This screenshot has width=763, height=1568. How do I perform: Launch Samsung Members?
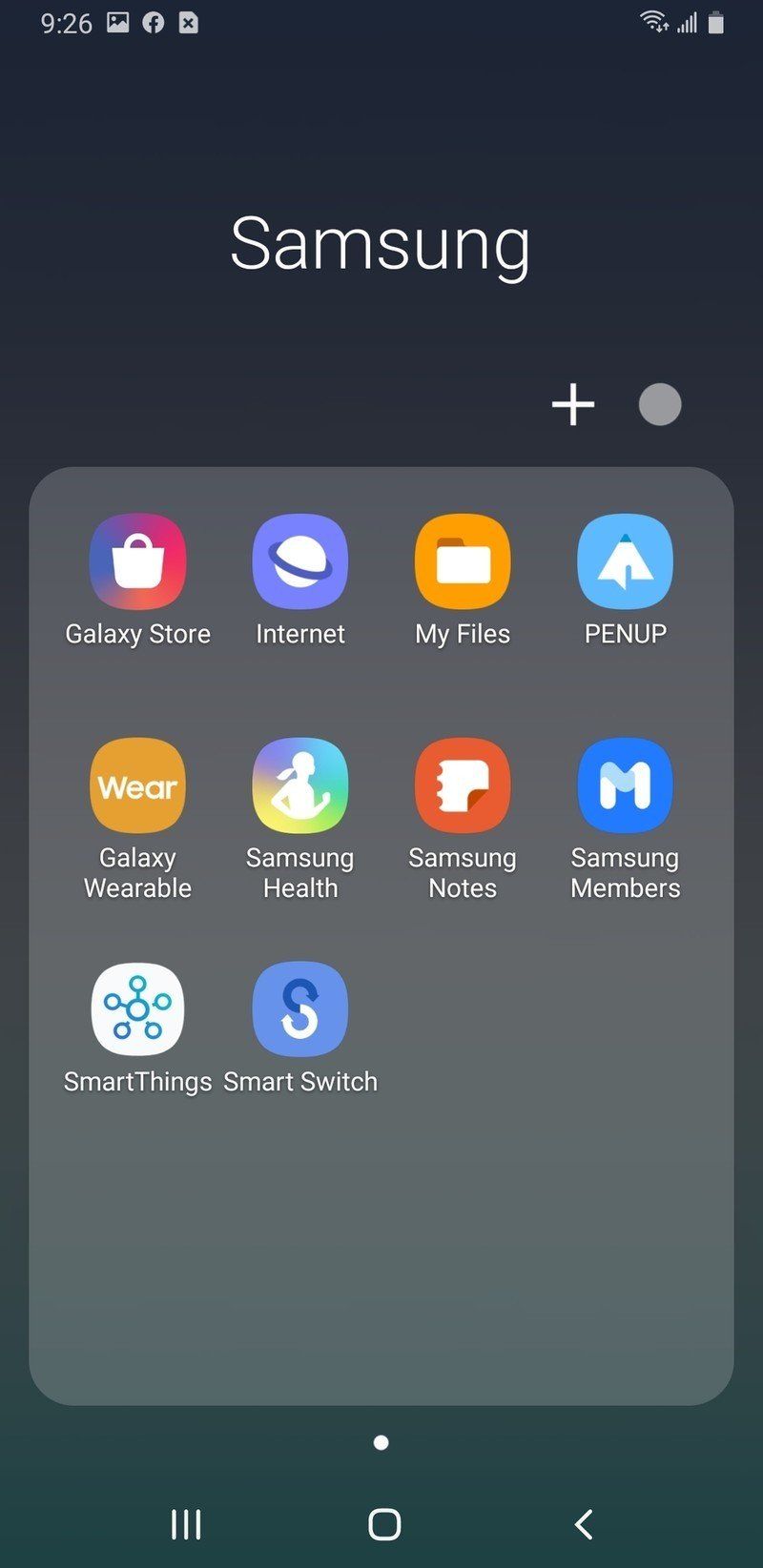pos(625,784)
